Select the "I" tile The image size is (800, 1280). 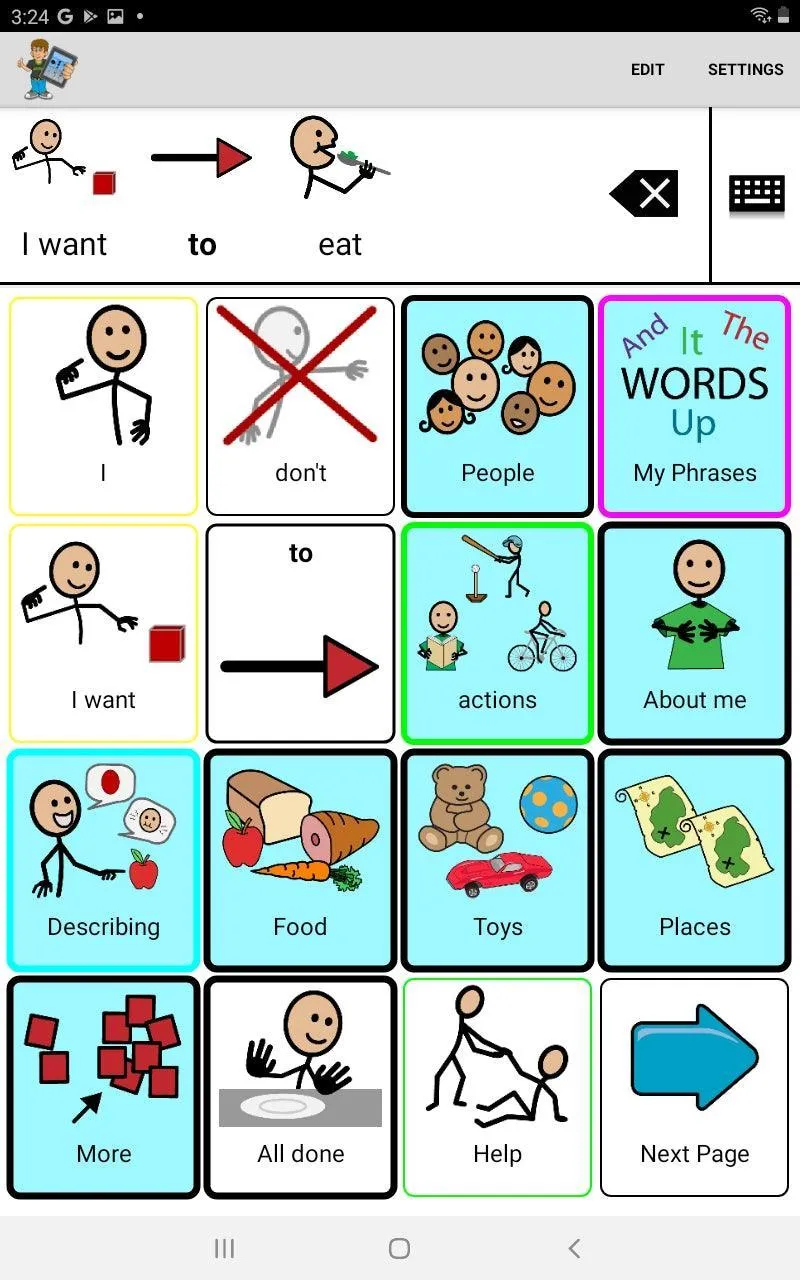click(103, 406)
